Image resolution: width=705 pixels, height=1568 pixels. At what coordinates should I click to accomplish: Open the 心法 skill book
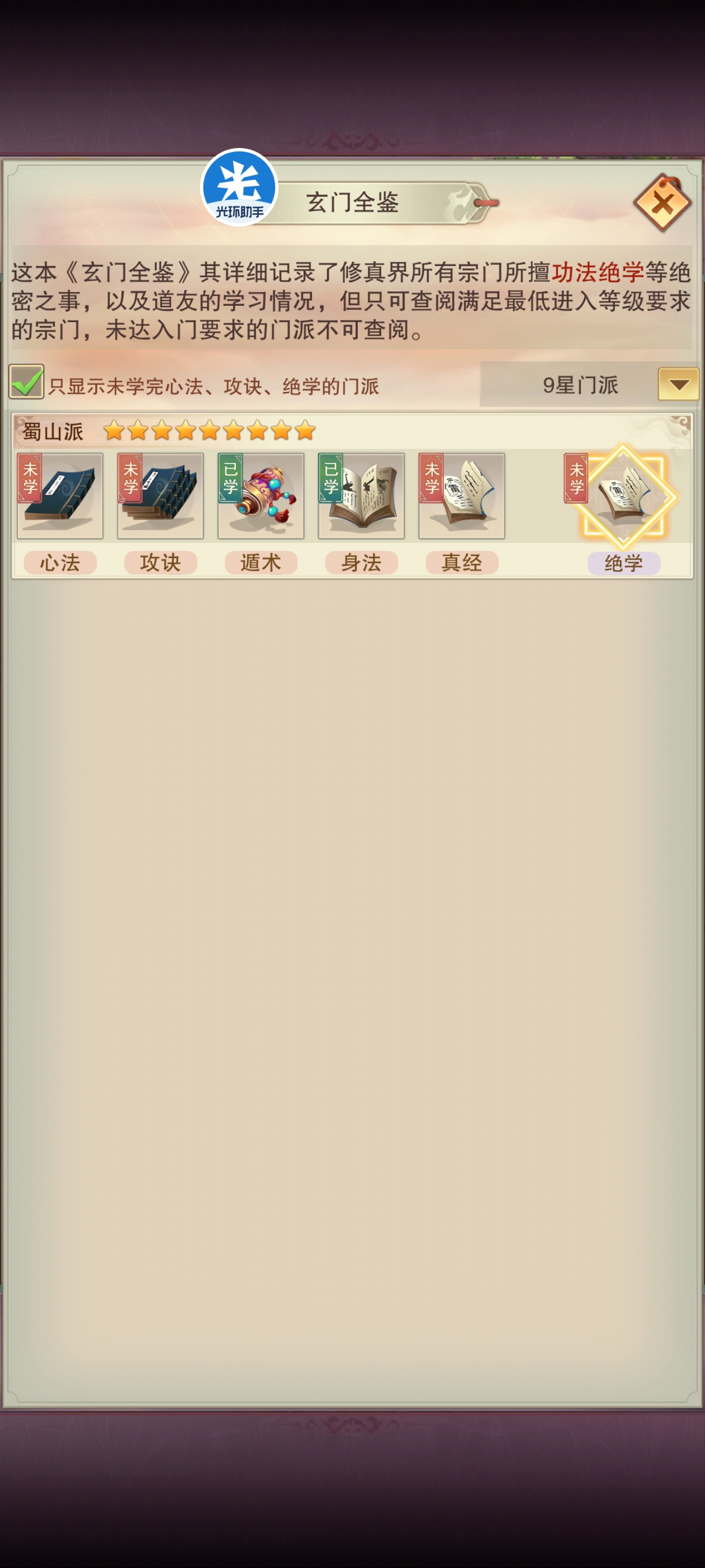(x=60, y=496)
